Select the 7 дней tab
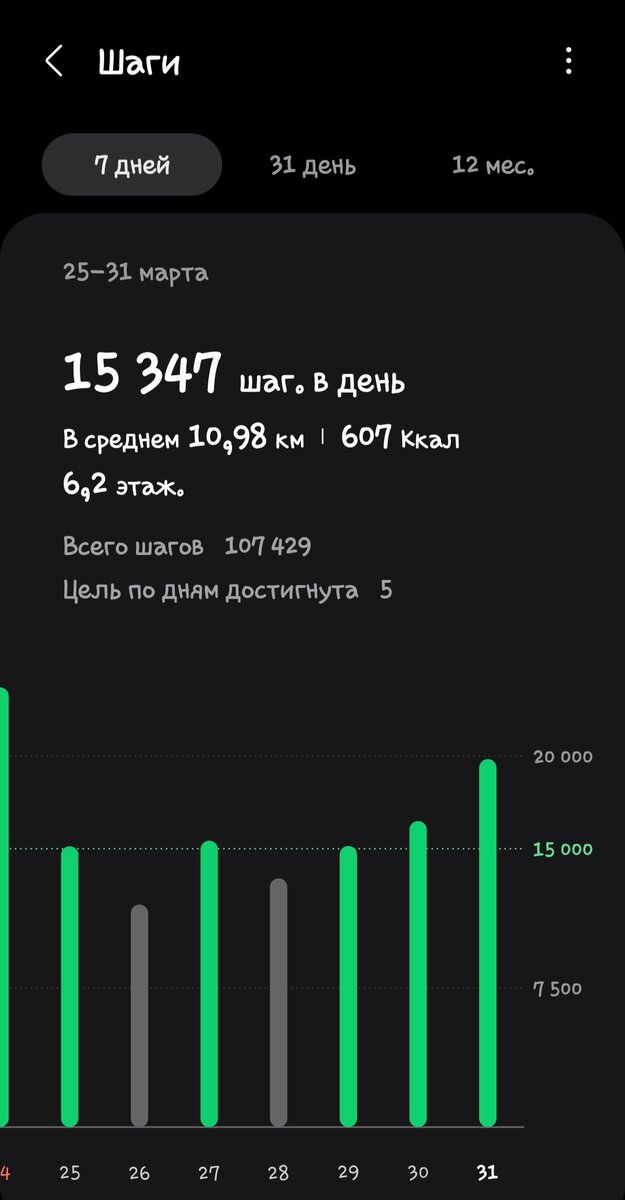Image resolution: width=625 pixels, height=1200 pixels. tap(131, 165)
